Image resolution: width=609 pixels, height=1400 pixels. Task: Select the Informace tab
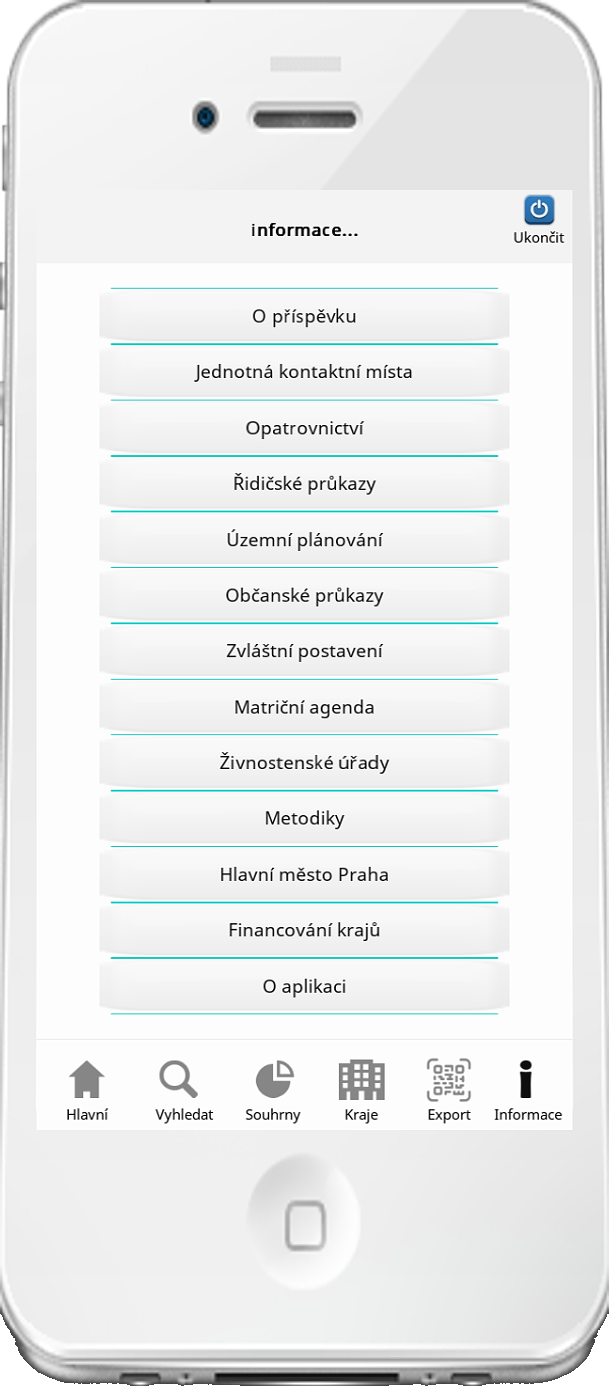pos(528,1089)
